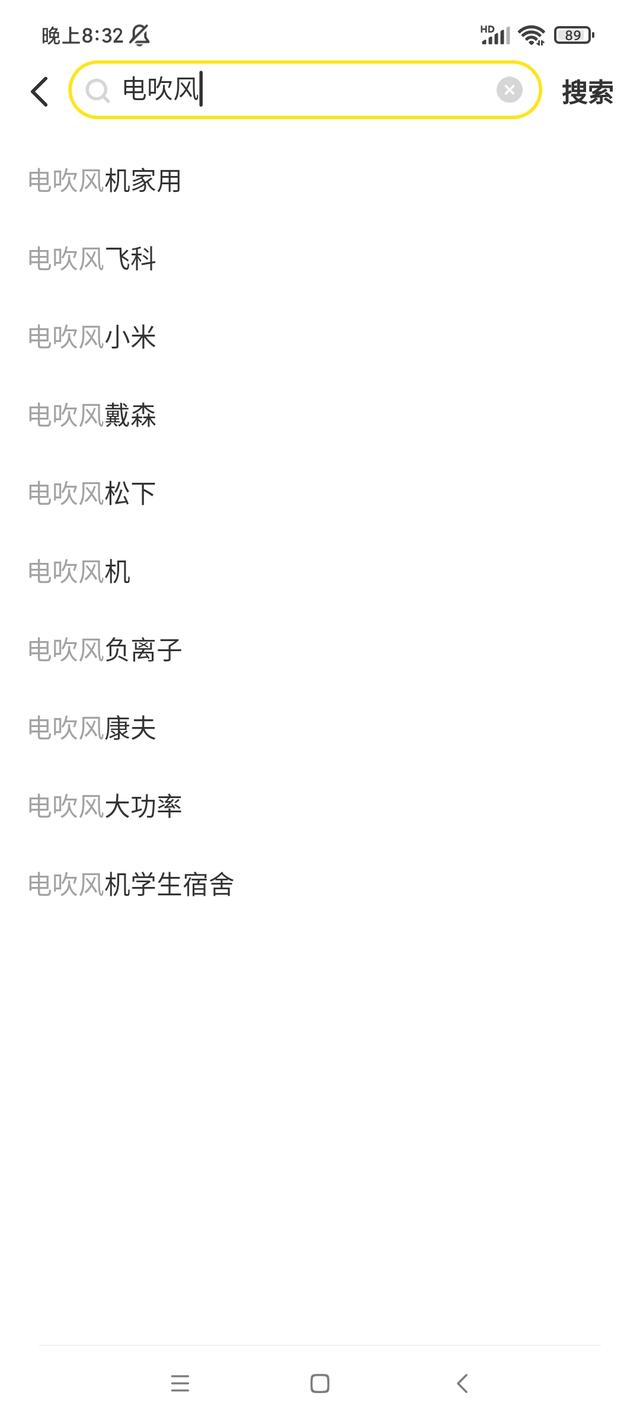Go to the system home screen
The height and width of the screenshot is (1422, 640).
pyautogui.click(x=320, y=1383)
